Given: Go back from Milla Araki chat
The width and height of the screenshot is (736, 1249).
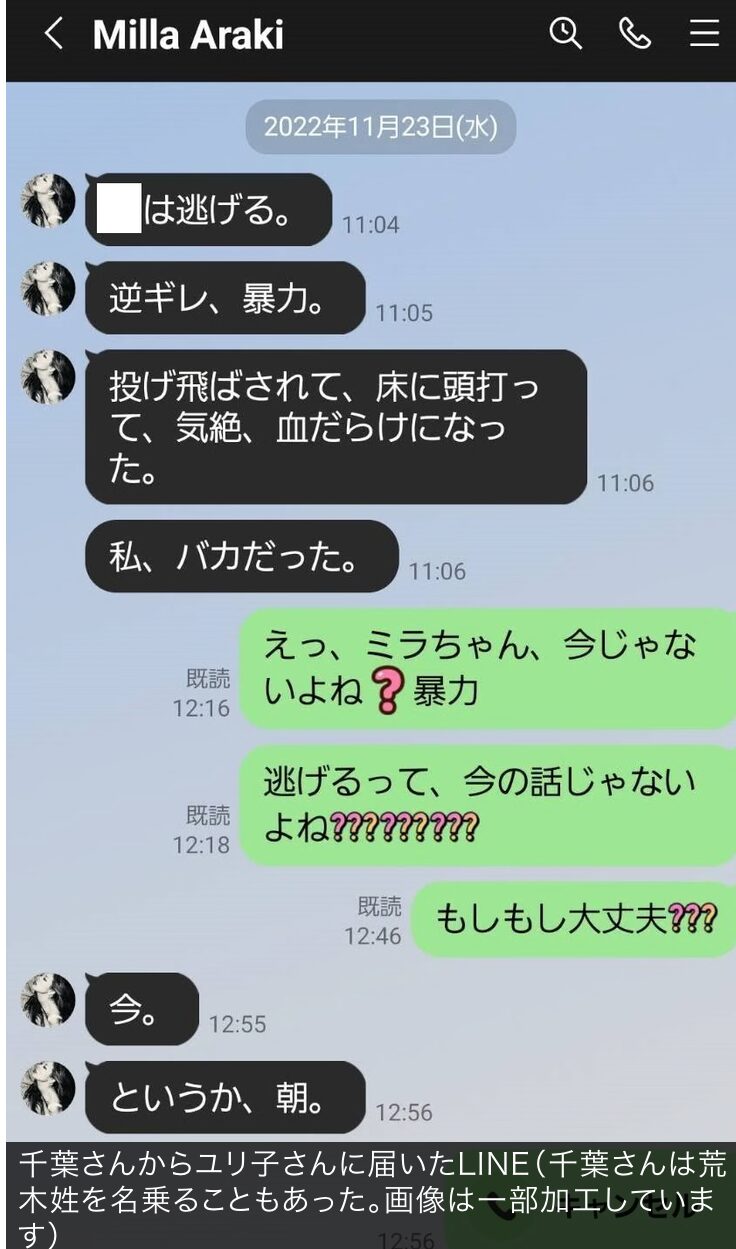Looking at the screenshot, I should pyautogui.click(x=54, y=34).
